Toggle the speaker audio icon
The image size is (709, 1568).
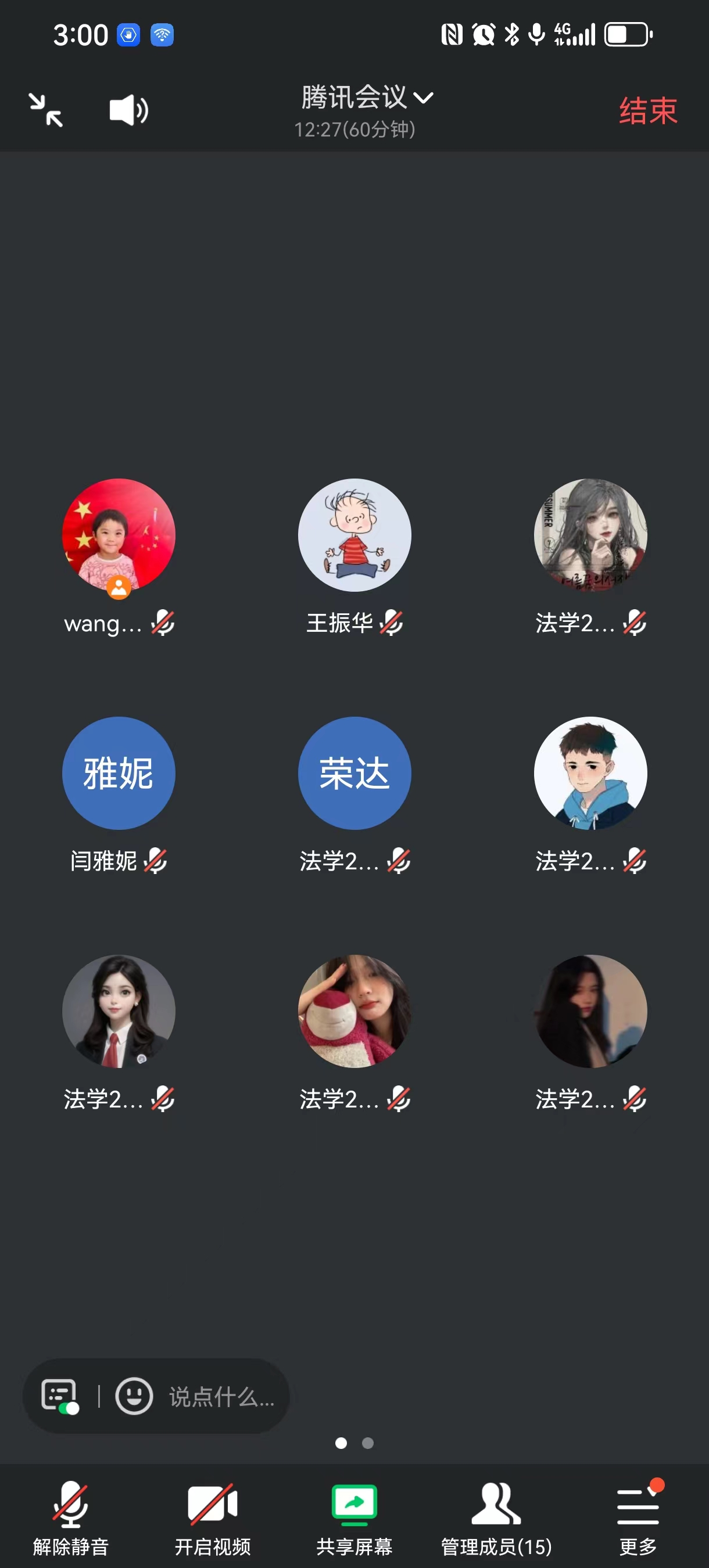[x=128, y=110]
